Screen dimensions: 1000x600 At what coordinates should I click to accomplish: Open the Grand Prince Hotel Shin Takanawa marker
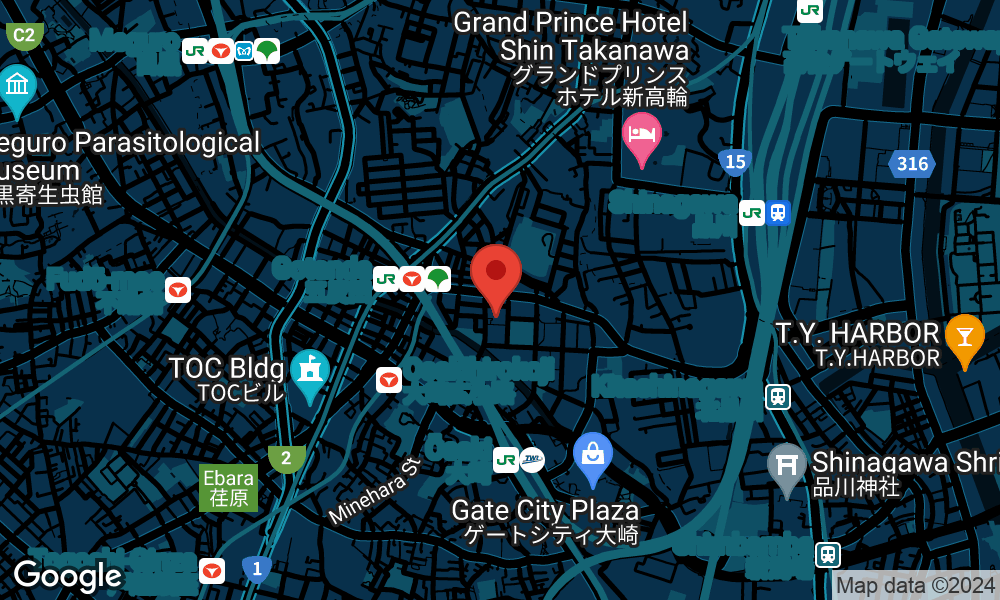pyautogui.click(x=641, y=137)
